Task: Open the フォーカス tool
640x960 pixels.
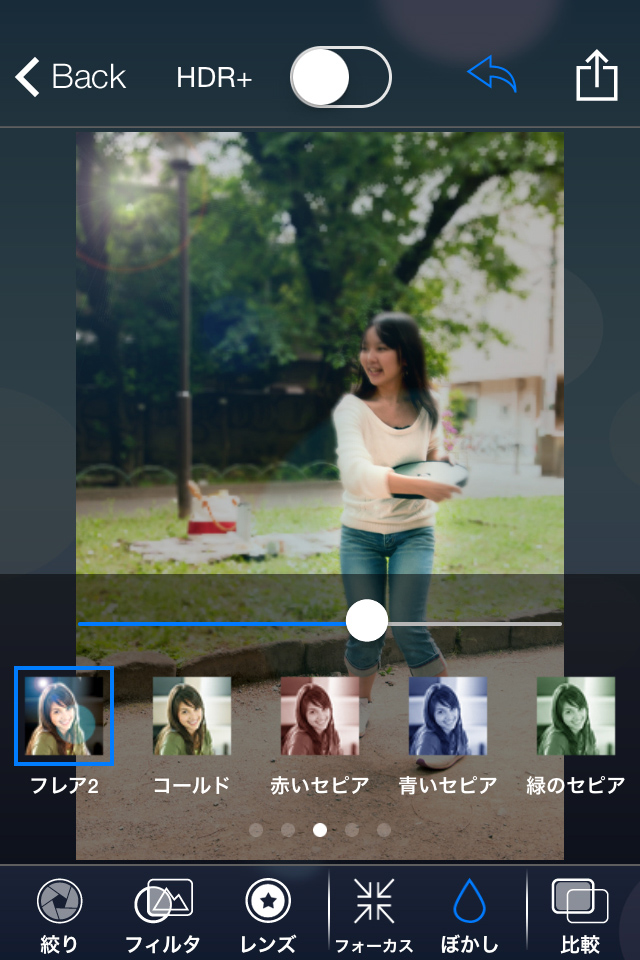Action: [x=374, y=914]
